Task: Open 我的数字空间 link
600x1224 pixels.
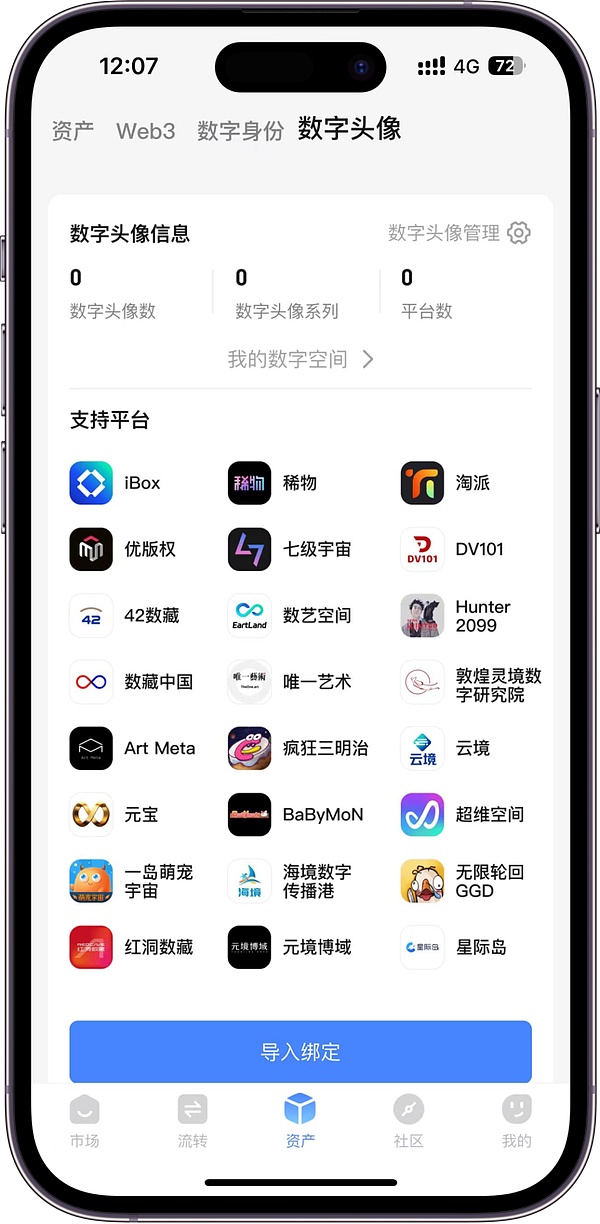Action: (x=300, y=359)
